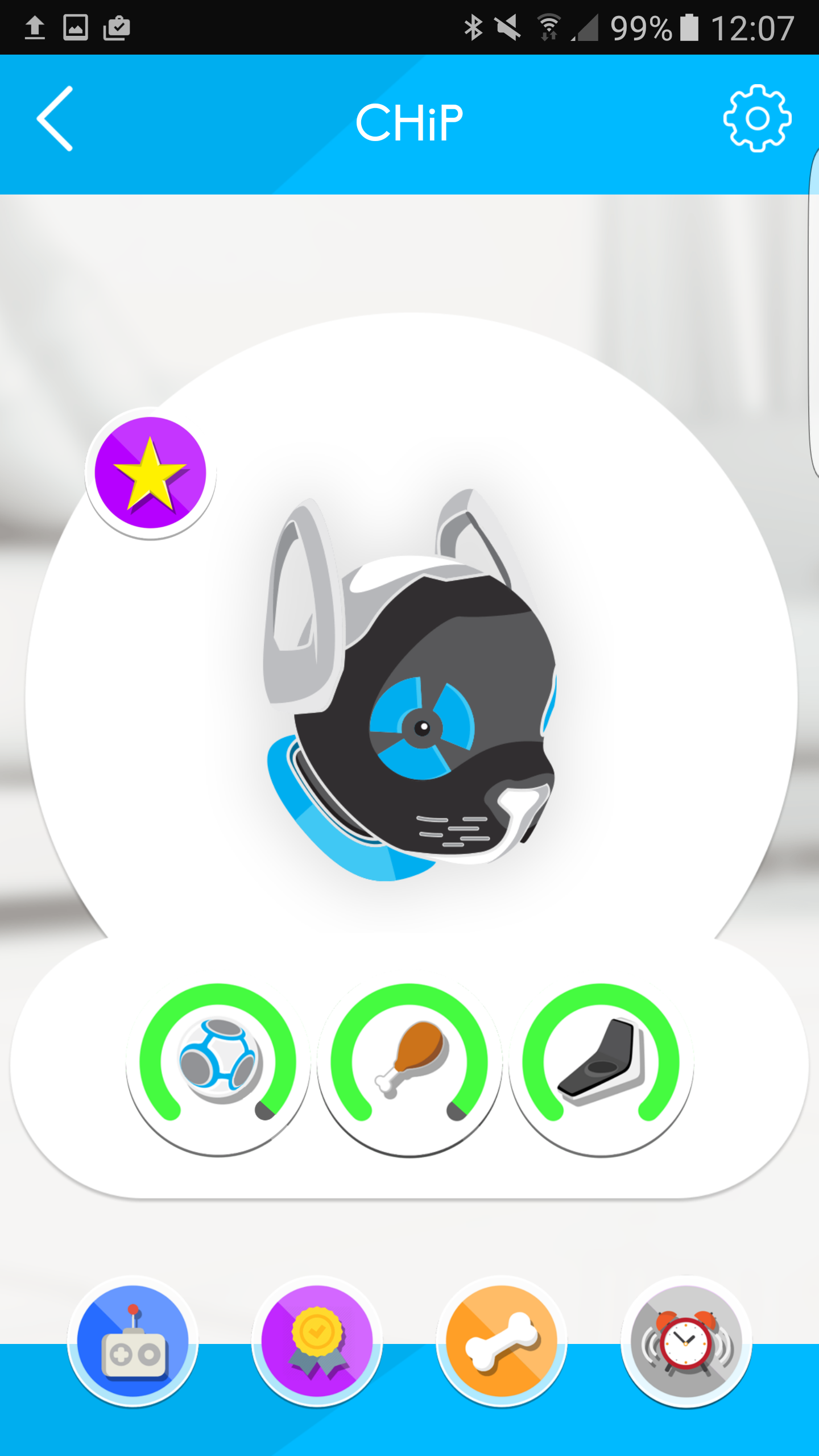Open the settings gear
Image resolution: width=819 pixels, height=1456 pixels.
pyautogui.click(x=757, y=118)
